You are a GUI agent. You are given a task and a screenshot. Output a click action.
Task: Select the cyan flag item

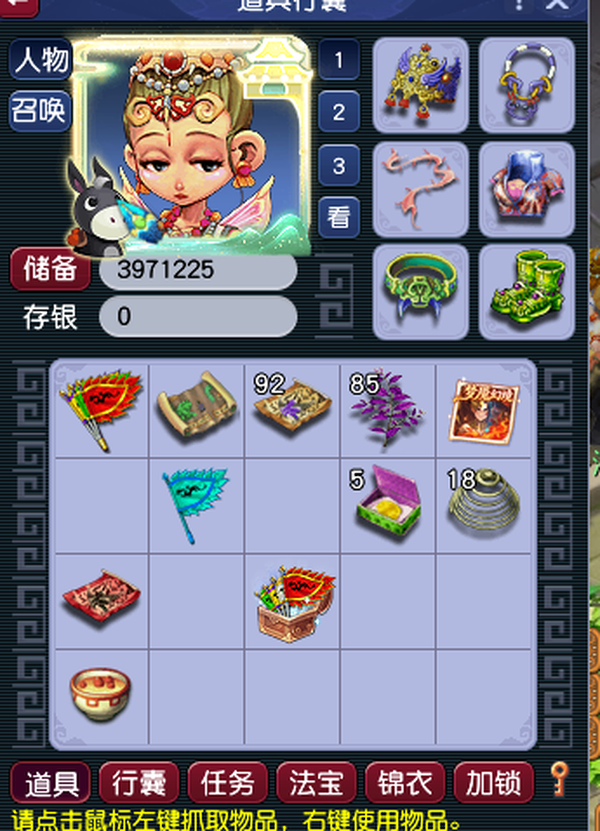click(196, 505)
